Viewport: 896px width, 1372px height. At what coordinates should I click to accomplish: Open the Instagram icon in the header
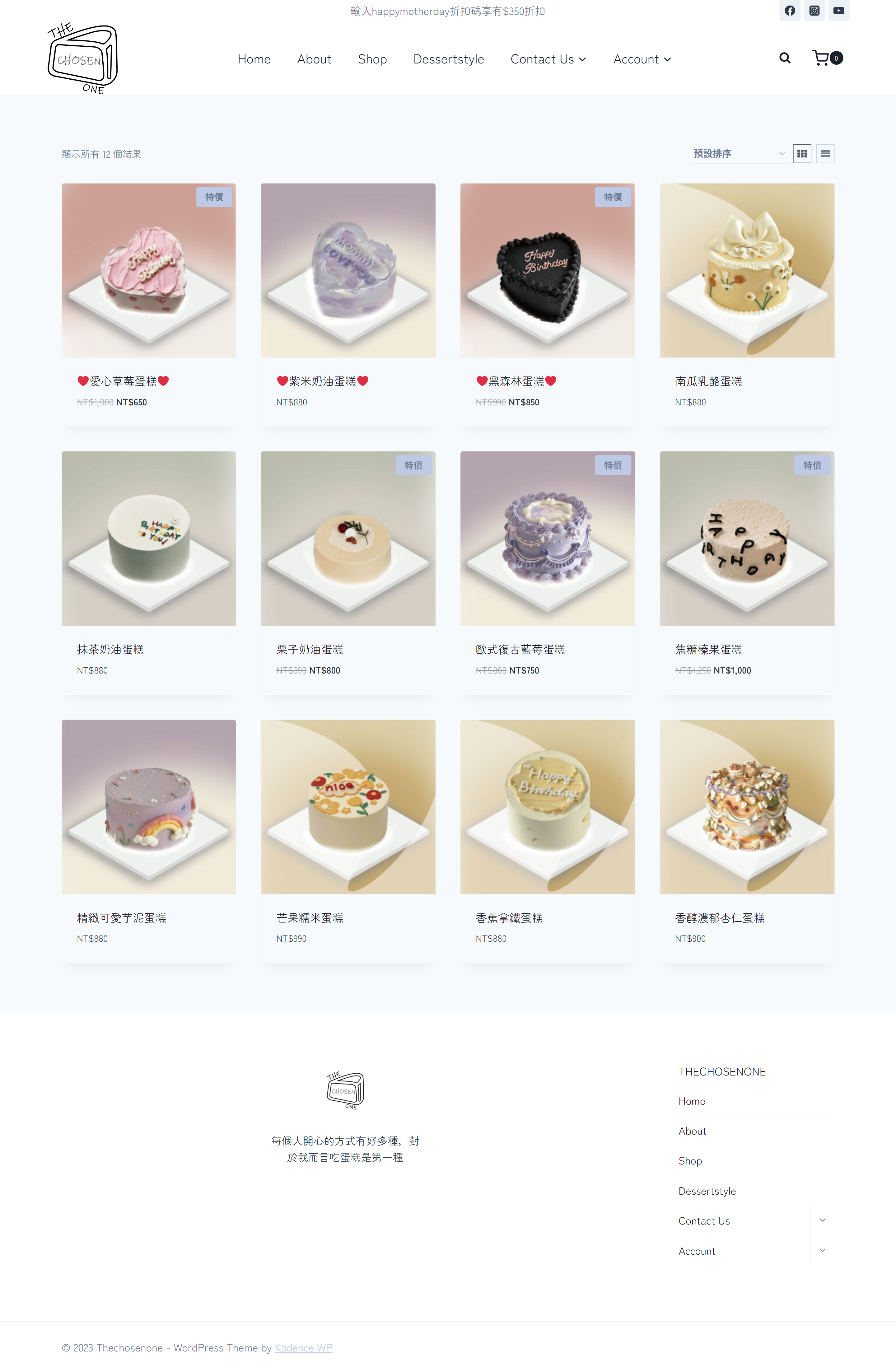[814, 10]
